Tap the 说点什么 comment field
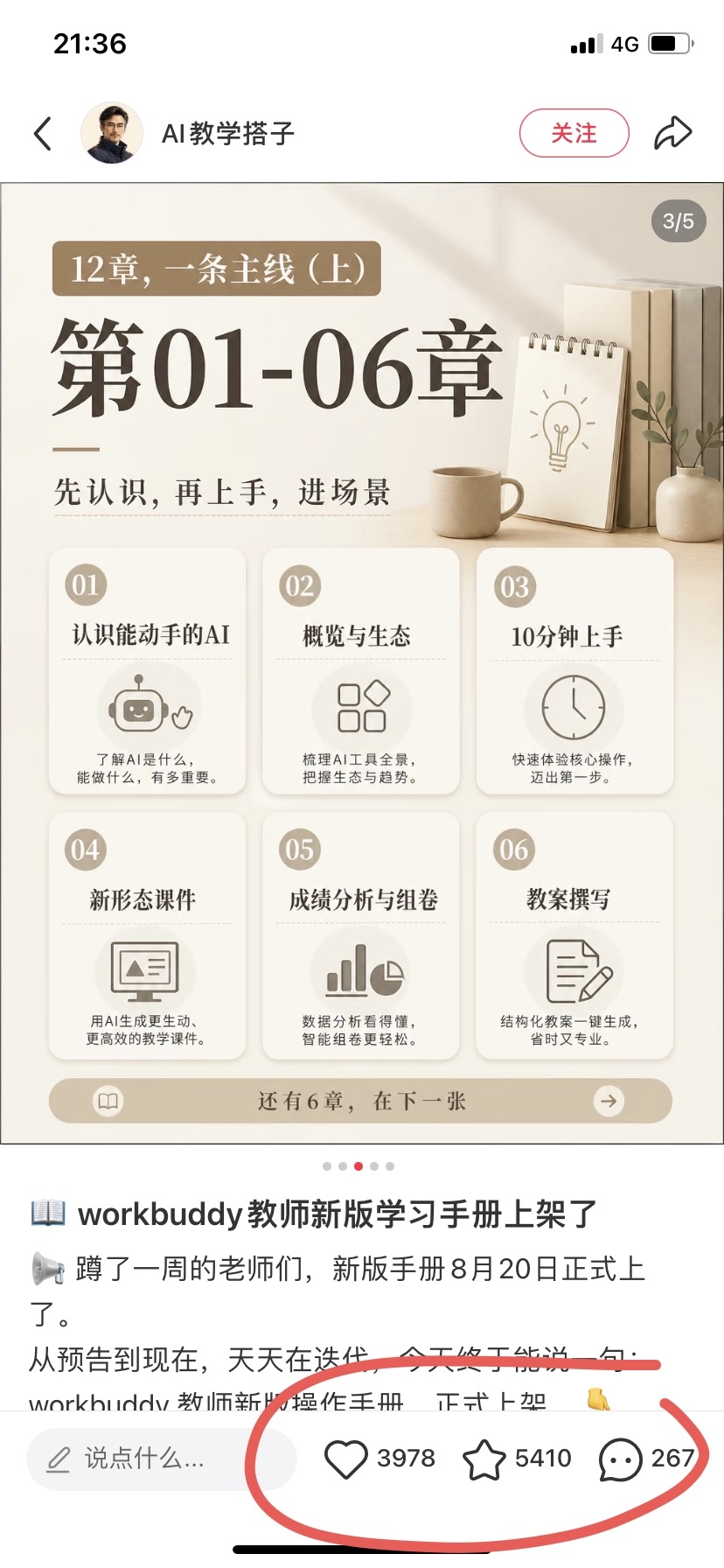The image size is (724, 1568). pos(162,1459)
